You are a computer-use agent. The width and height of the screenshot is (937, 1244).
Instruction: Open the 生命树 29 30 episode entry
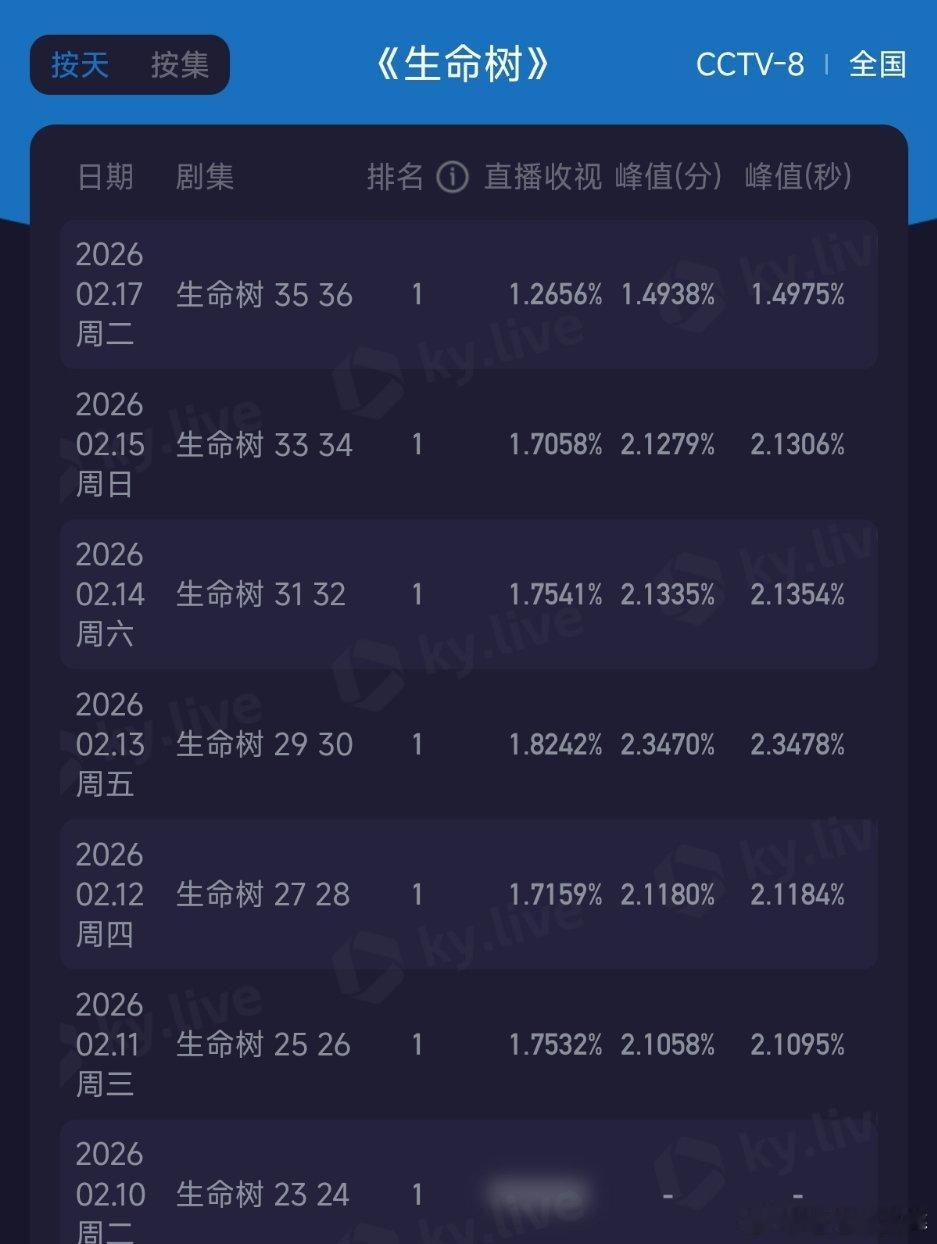click(x=262, y=745)
